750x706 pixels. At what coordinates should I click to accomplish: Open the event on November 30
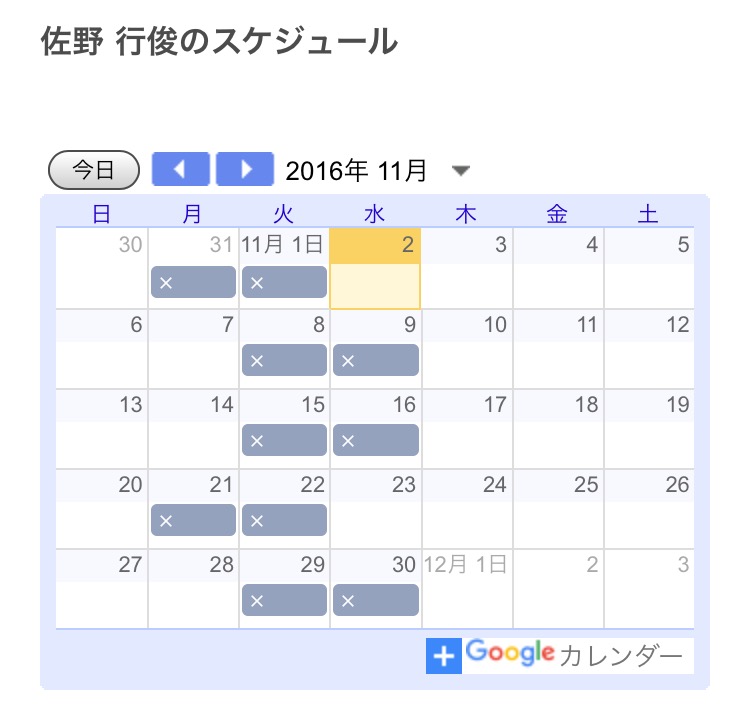(375, 600)
